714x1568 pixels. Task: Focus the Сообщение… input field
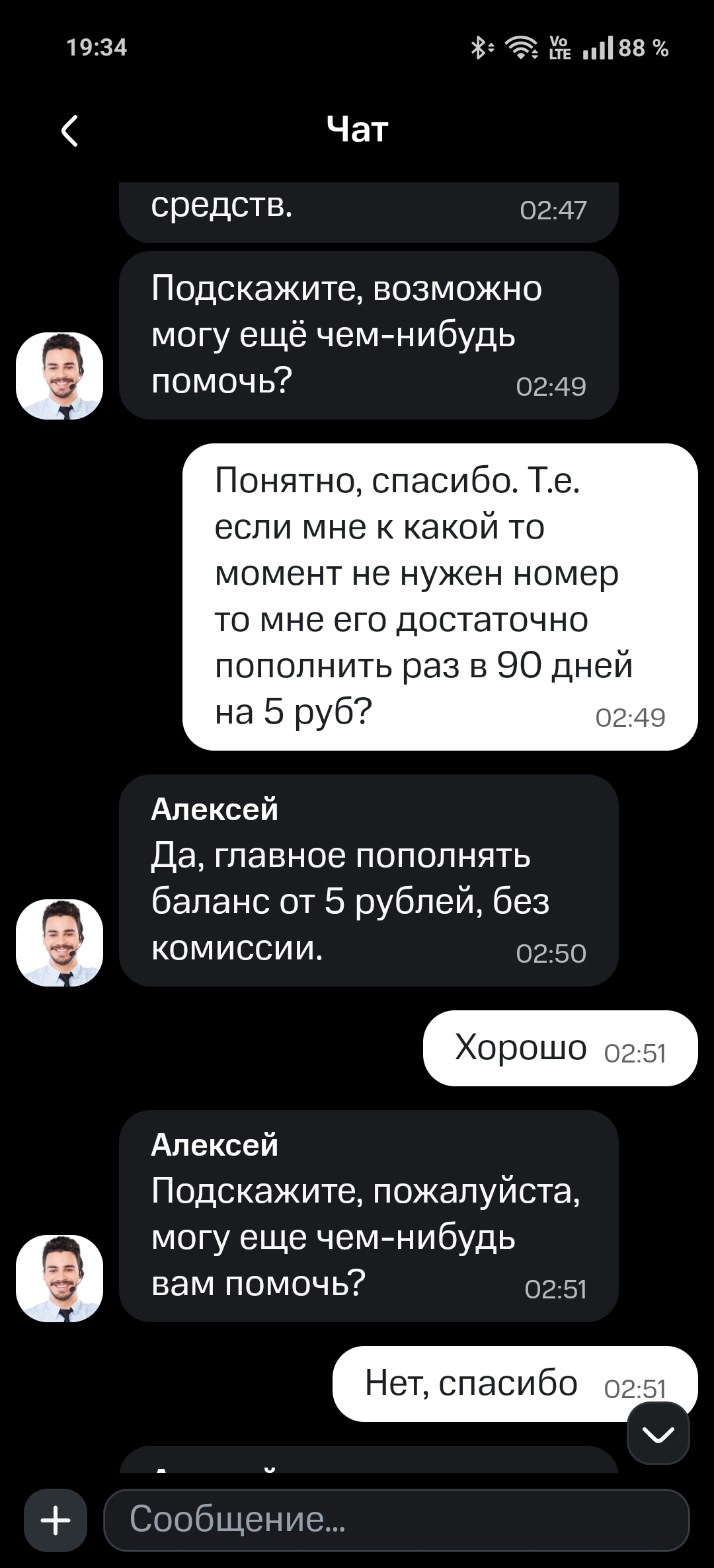pos(397,1520)
